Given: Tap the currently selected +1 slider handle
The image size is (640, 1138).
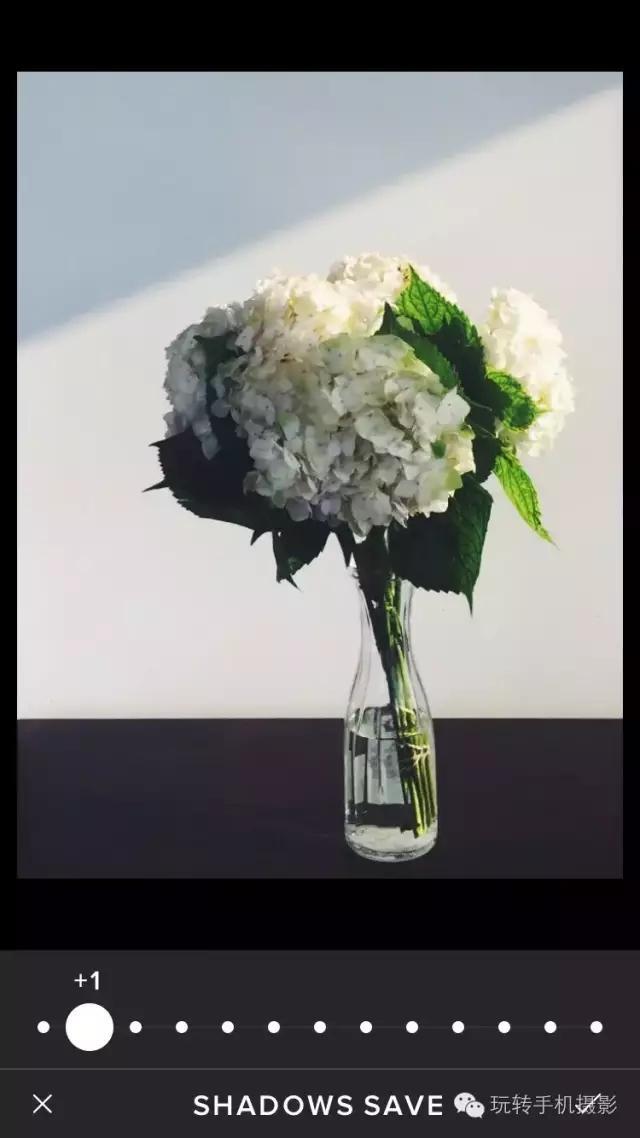Looking at the screenshot, I should pos(89,1027).
